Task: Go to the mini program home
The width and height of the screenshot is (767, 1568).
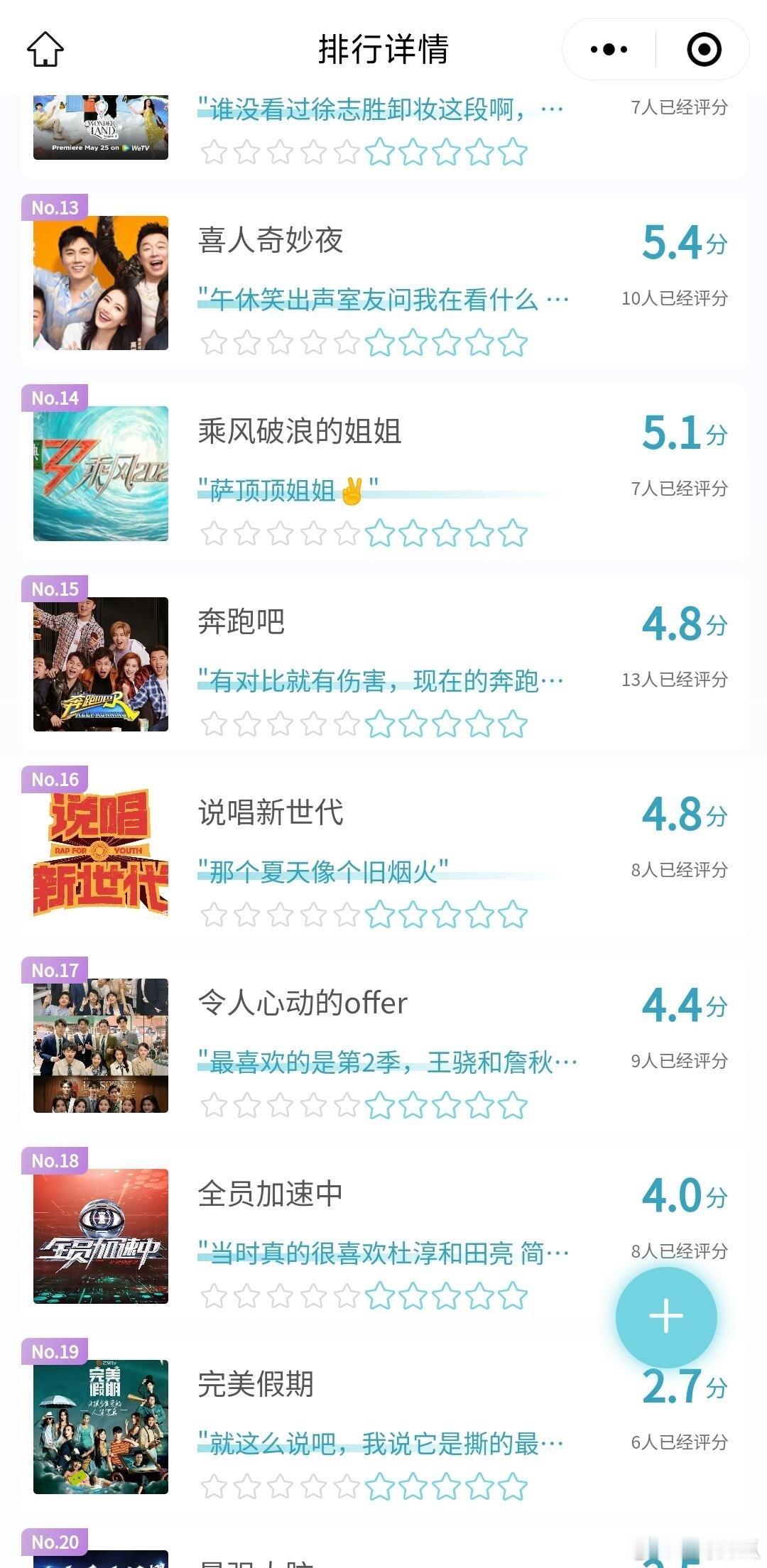Action: (x=45, y=50)
